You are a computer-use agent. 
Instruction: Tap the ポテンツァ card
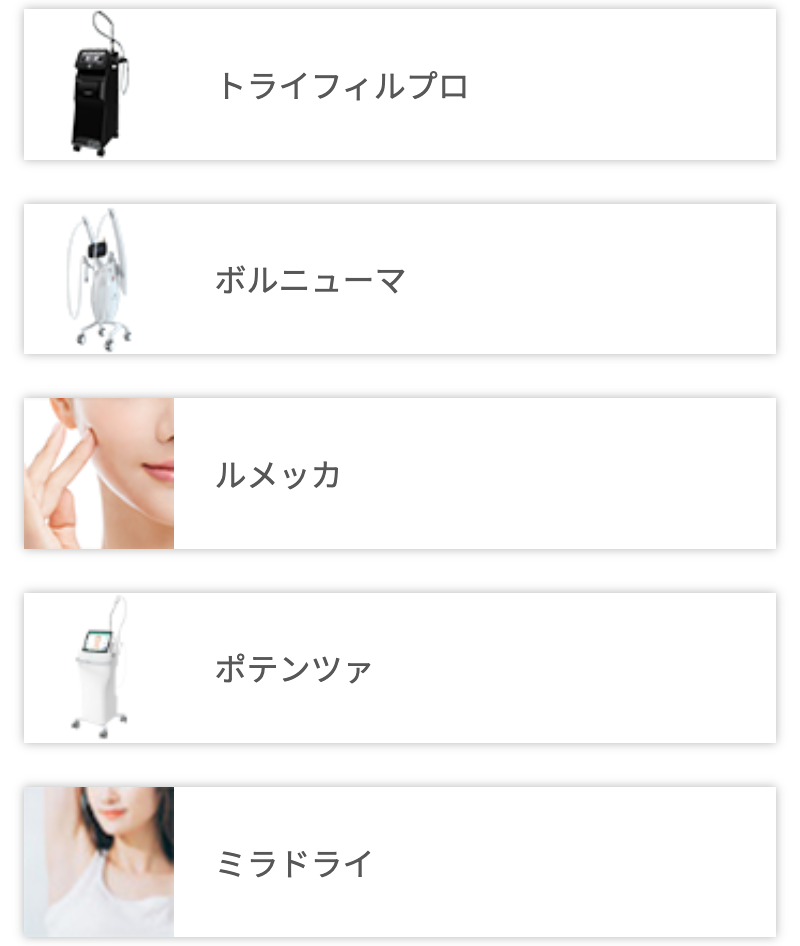[400, 668]
